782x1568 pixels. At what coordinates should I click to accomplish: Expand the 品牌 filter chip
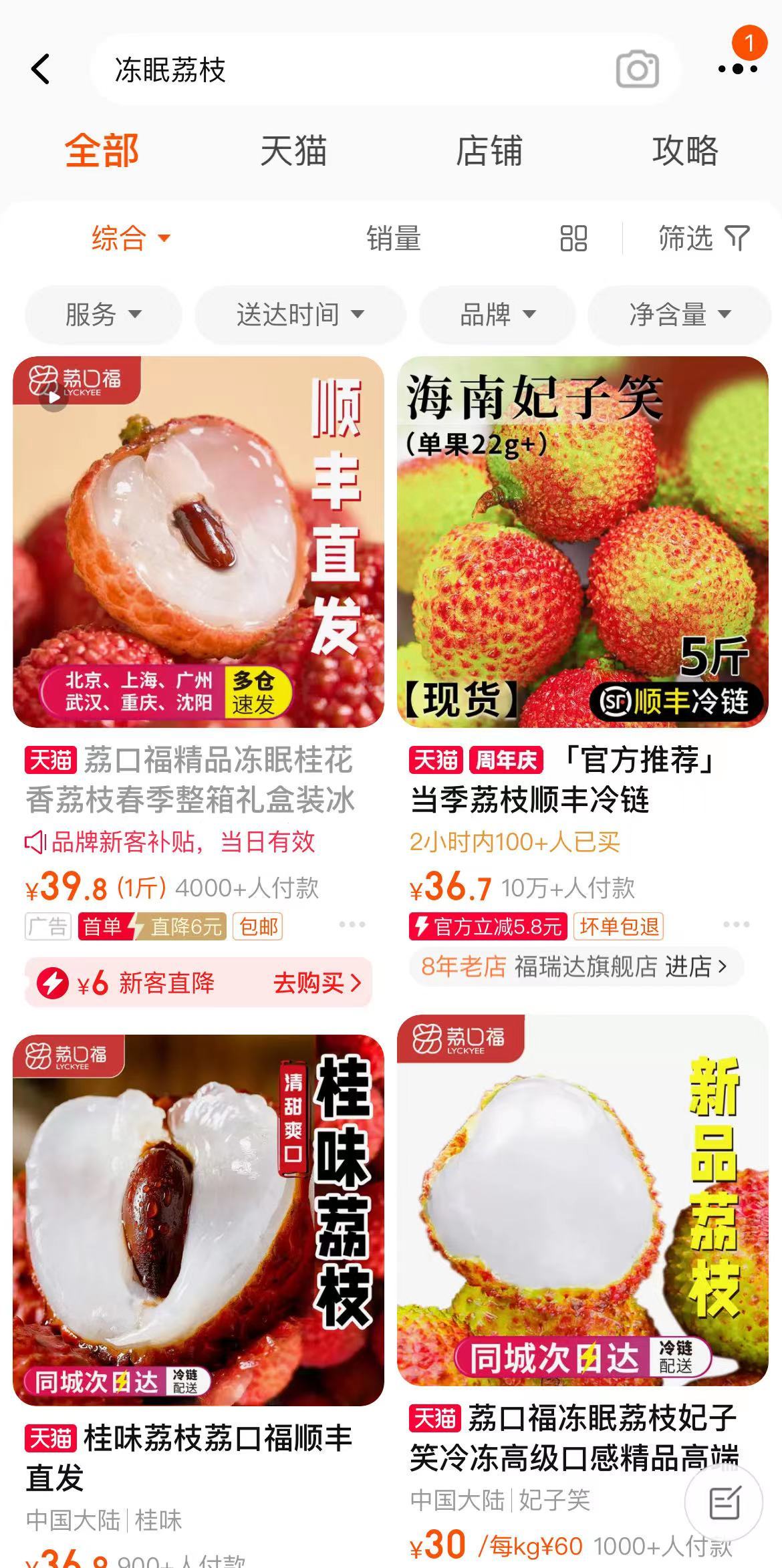click(x=497, y=314)
